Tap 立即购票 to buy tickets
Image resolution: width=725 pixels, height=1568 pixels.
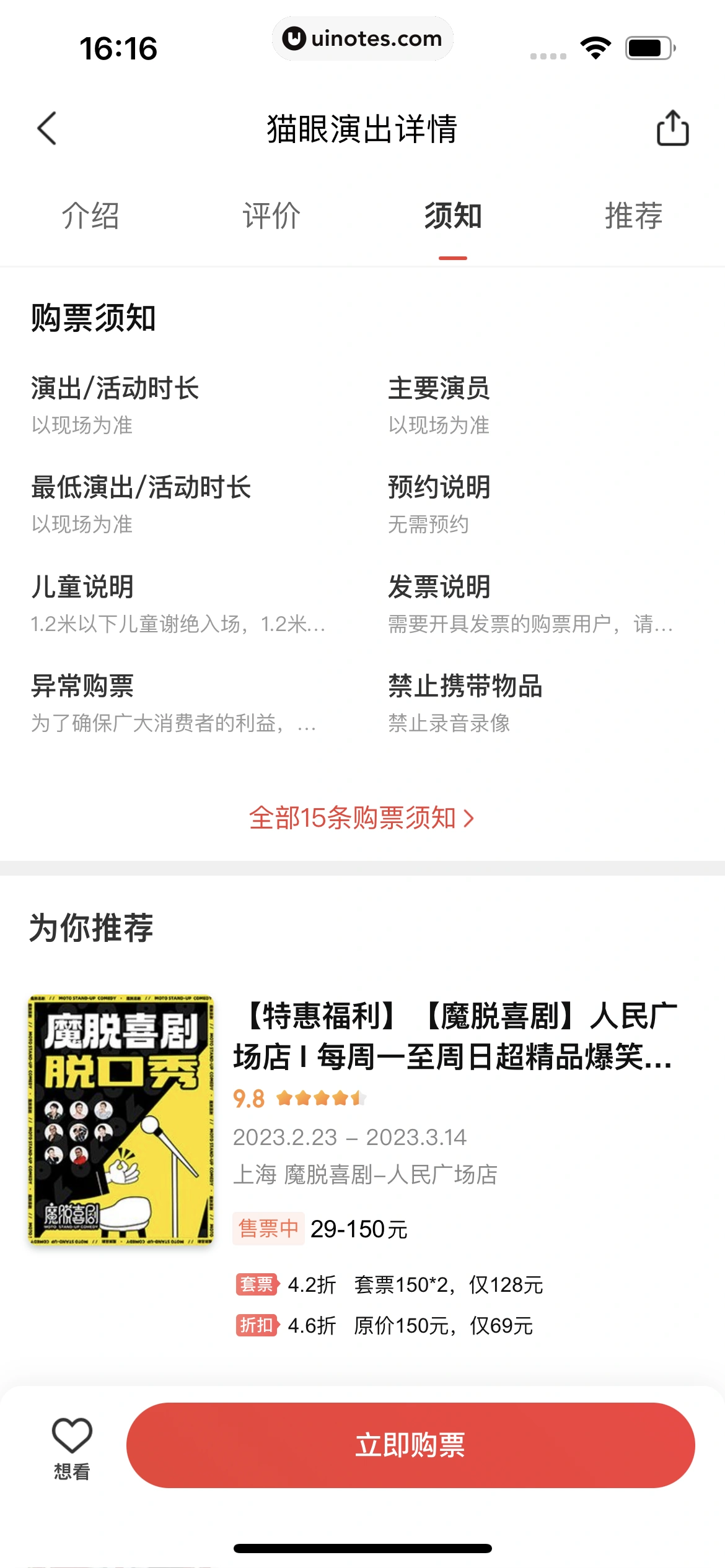point(410,1445)
